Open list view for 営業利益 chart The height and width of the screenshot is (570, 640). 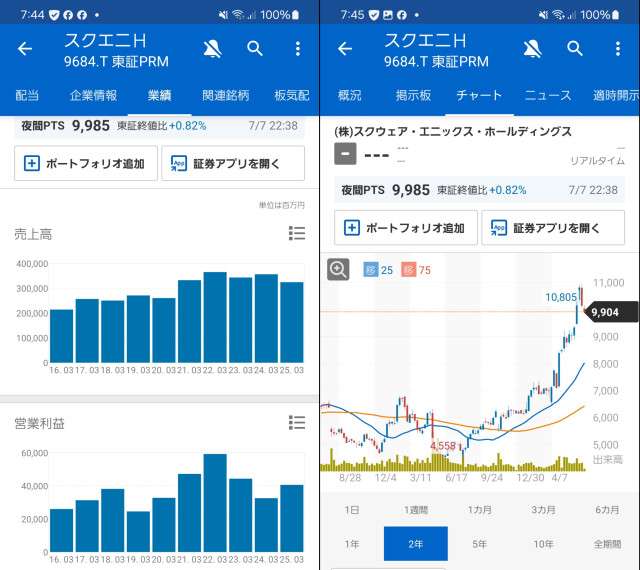click(x=296, y=423)
